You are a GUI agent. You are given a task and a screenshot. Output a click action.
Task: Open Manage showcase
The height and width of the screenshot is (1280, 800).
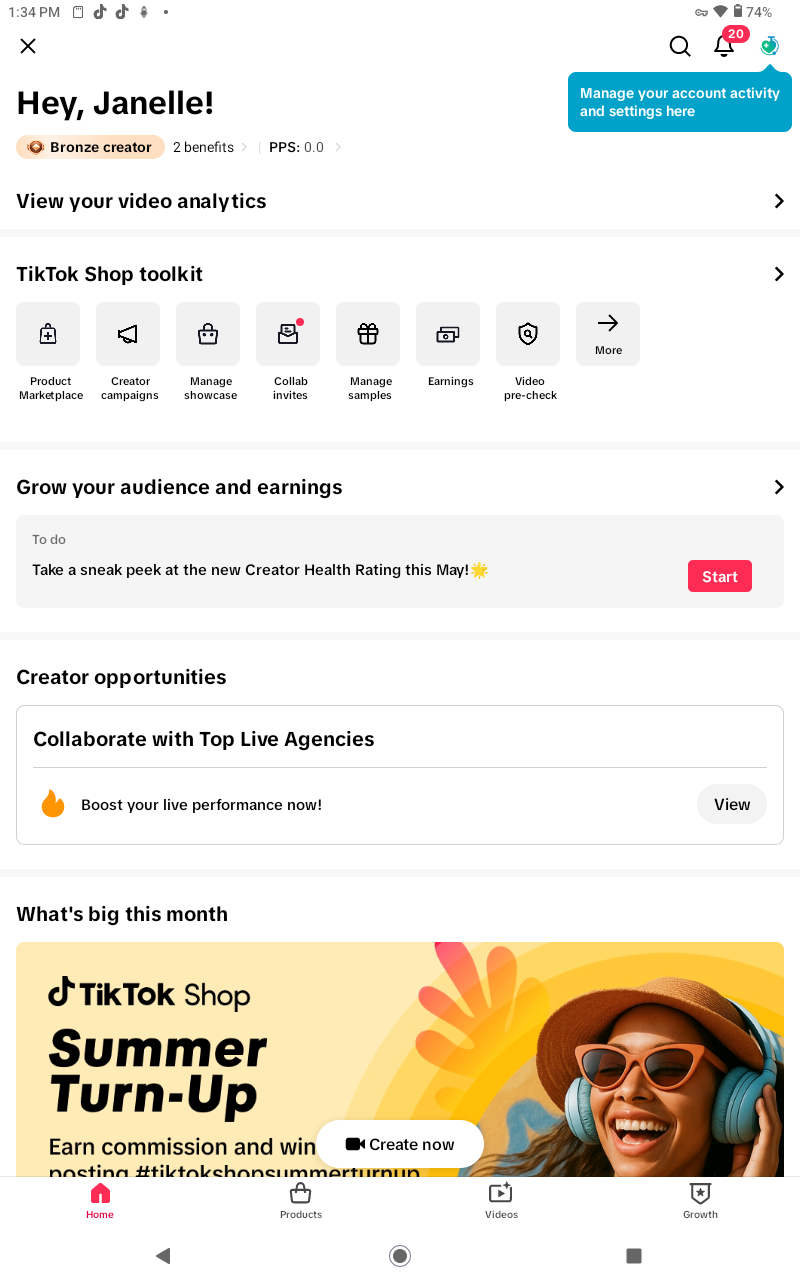208,352
